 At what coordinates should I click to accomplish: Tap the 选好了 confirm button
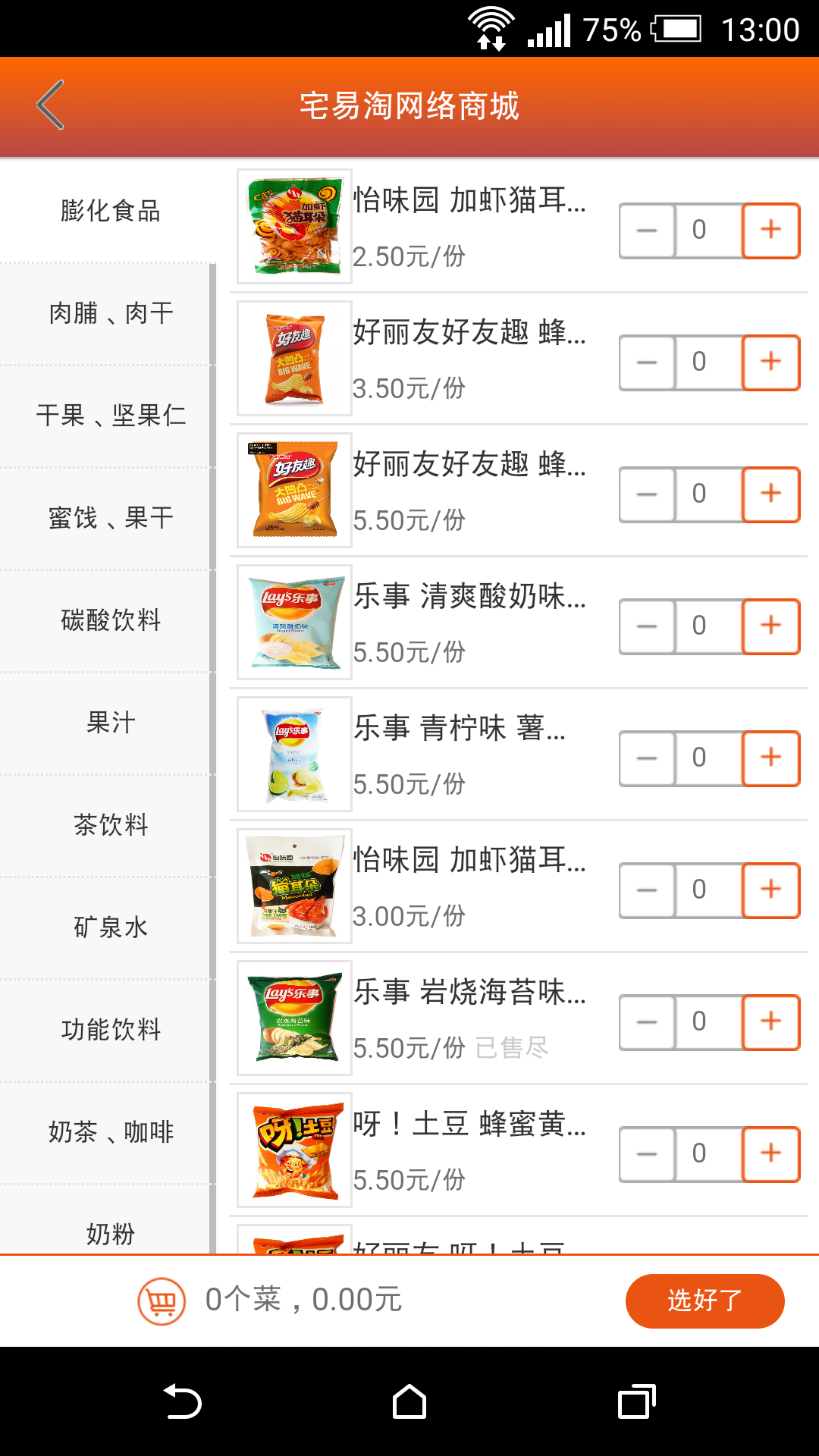(x=704, y=1300)
